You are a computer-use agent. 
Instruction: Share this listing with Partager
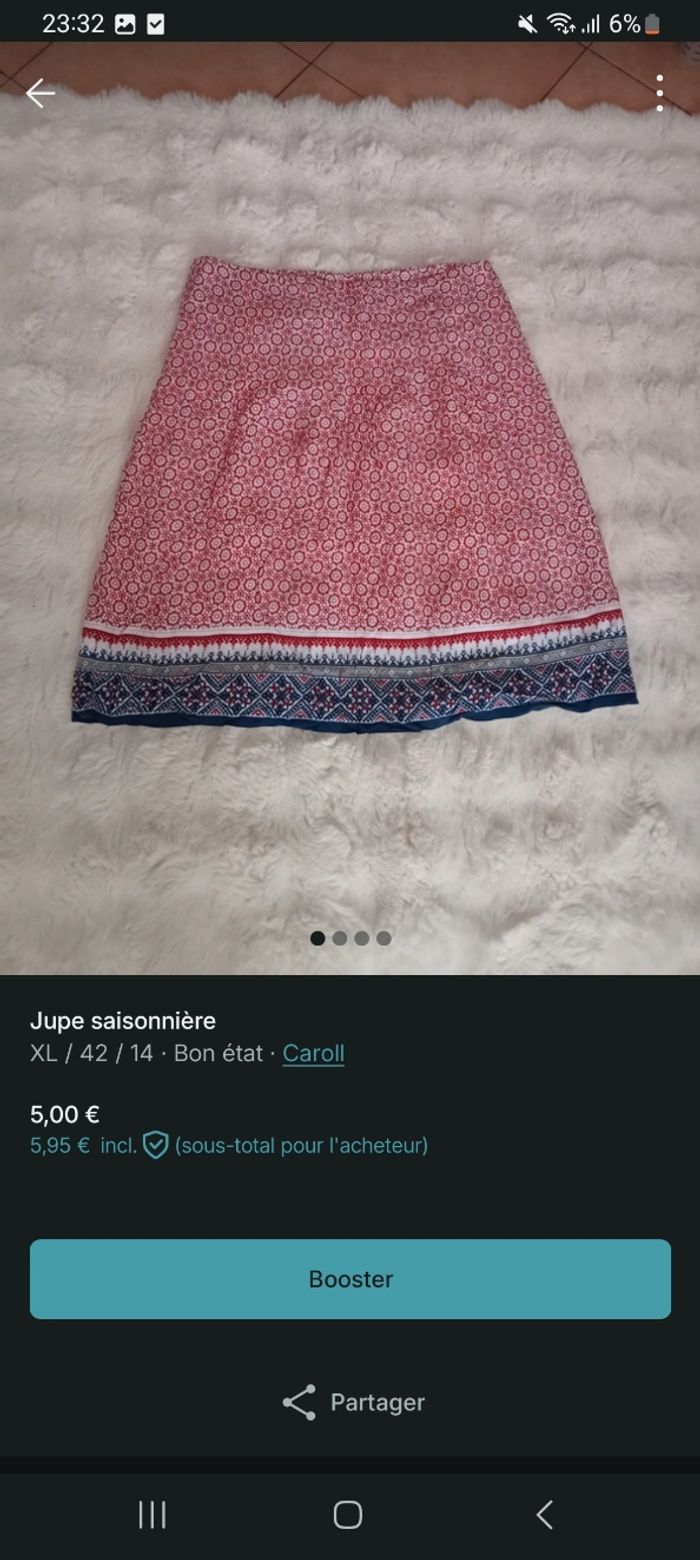353,1402
